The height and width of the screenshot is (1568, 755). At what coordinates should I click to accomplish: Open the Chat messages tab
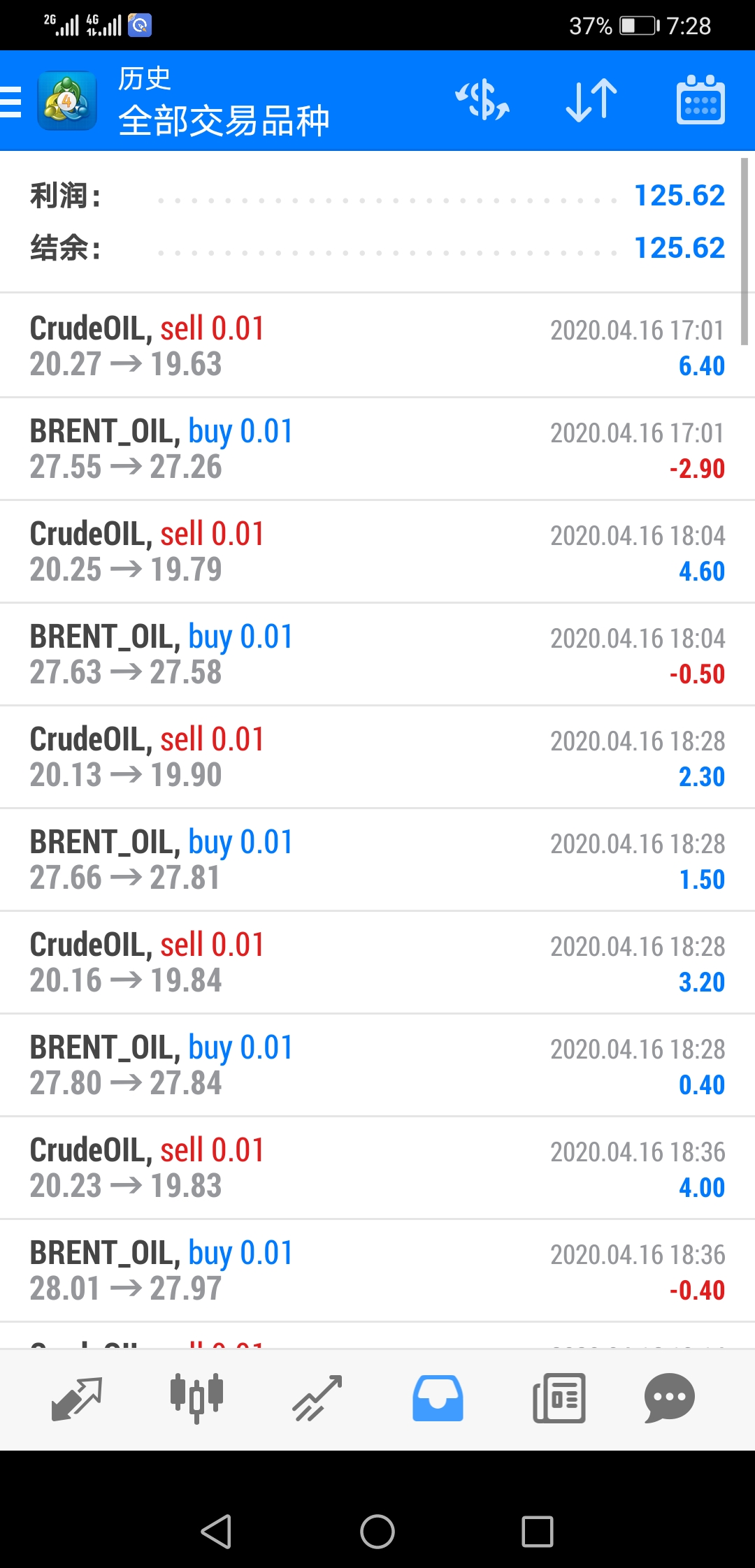(670, 1399)
